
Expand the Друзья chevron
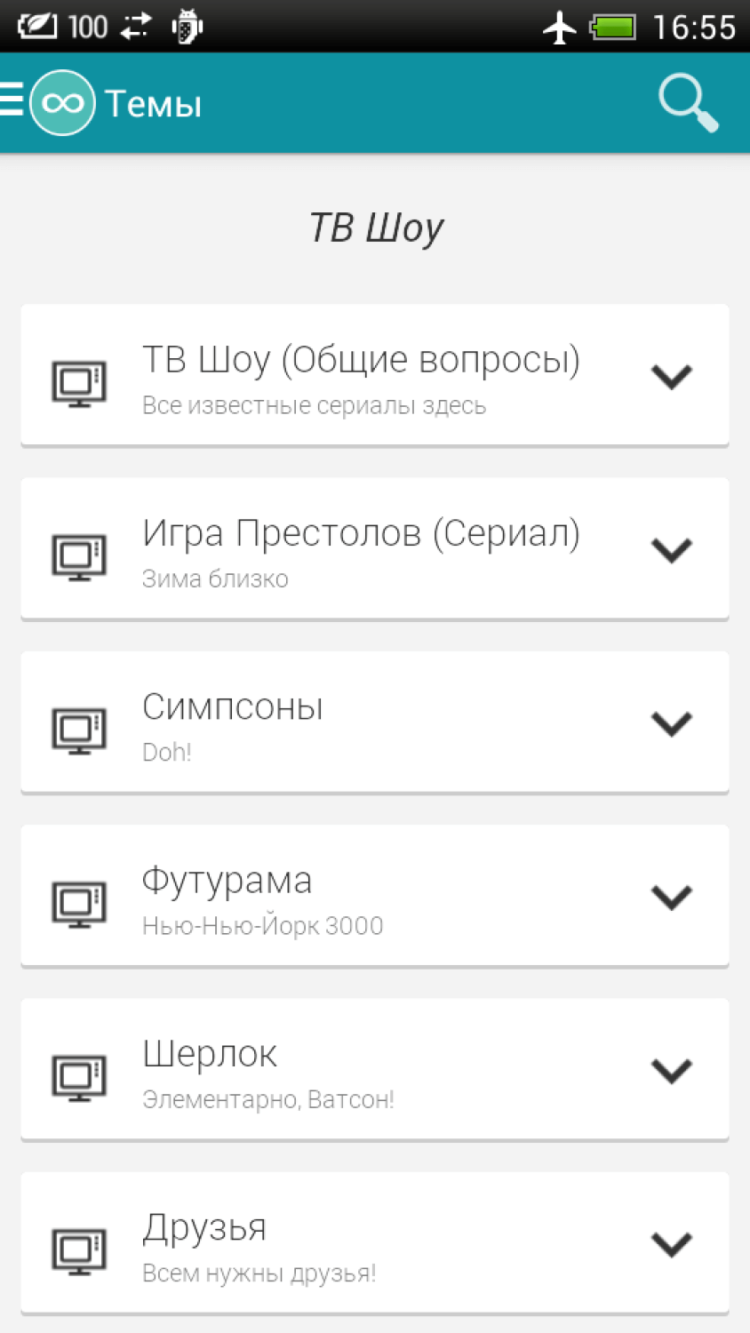coord(672,1243)
